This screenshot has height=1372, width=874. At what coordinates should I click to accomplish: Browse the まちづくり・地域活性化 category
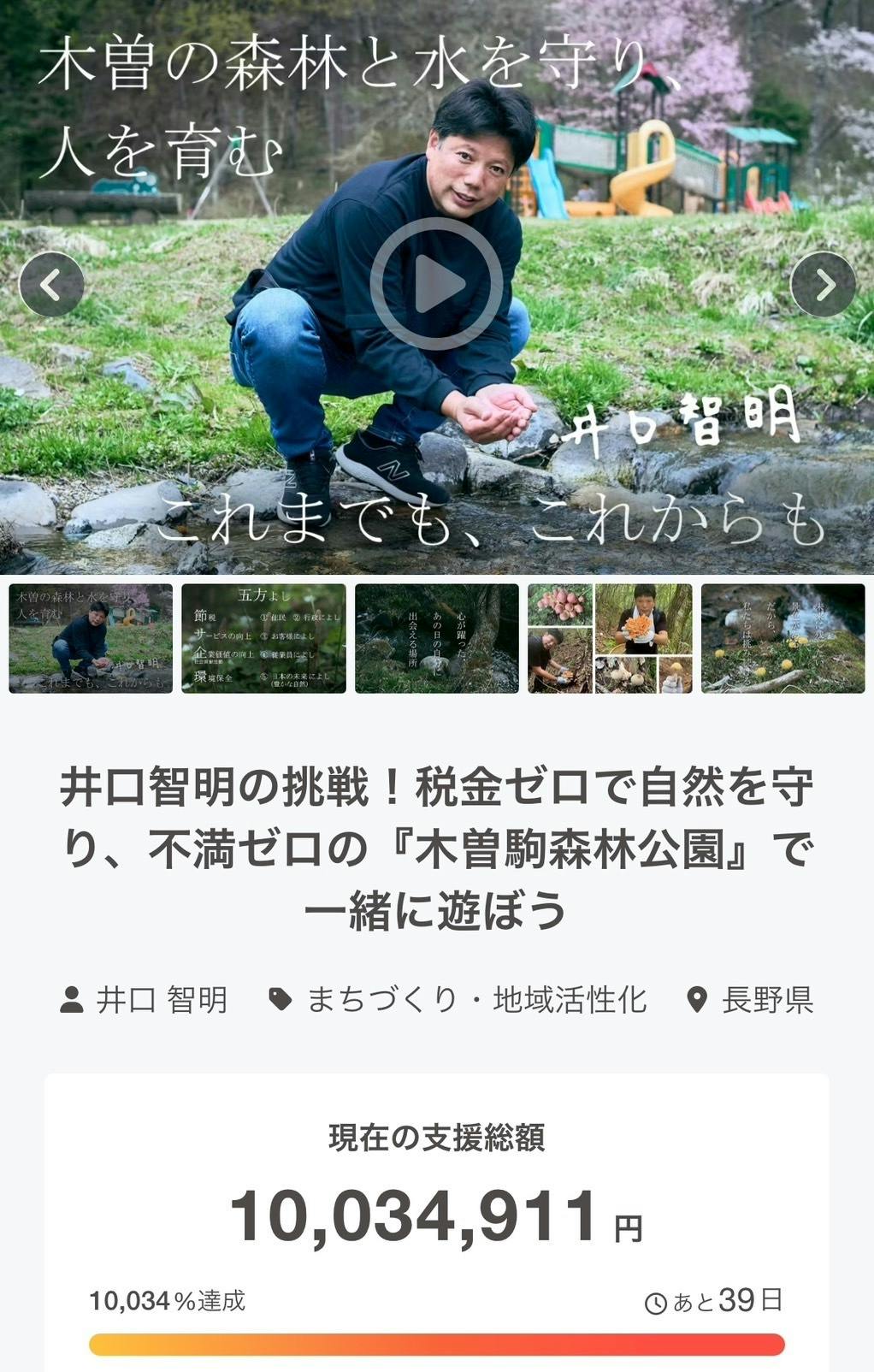coord(475,999)
